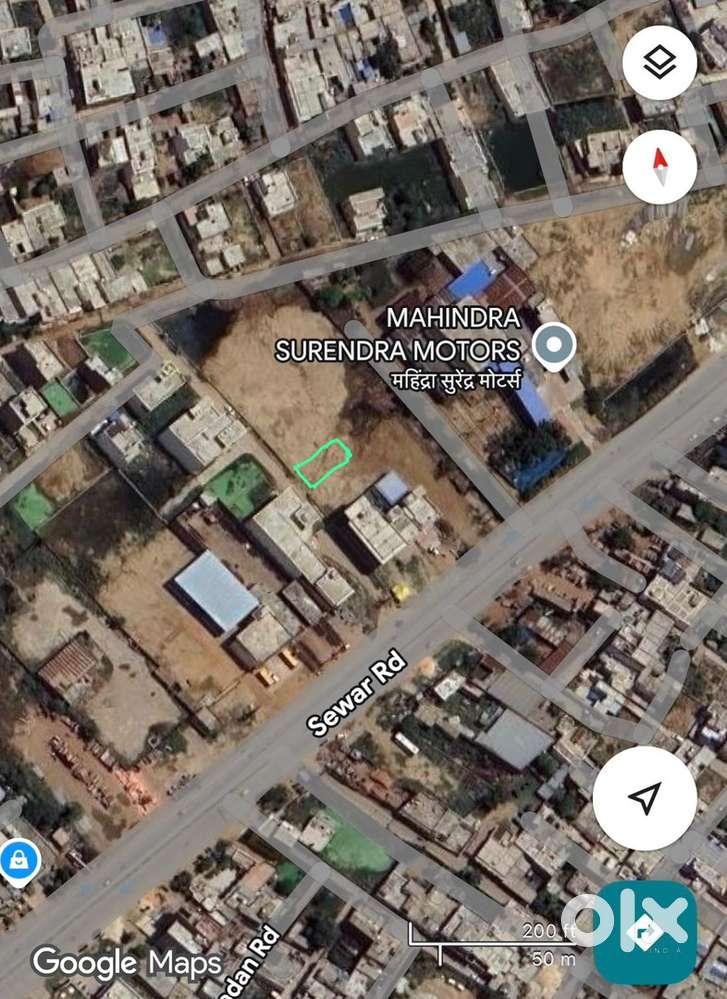
Task: Open the blue lock place marker
Action: [x=18, y=859]
